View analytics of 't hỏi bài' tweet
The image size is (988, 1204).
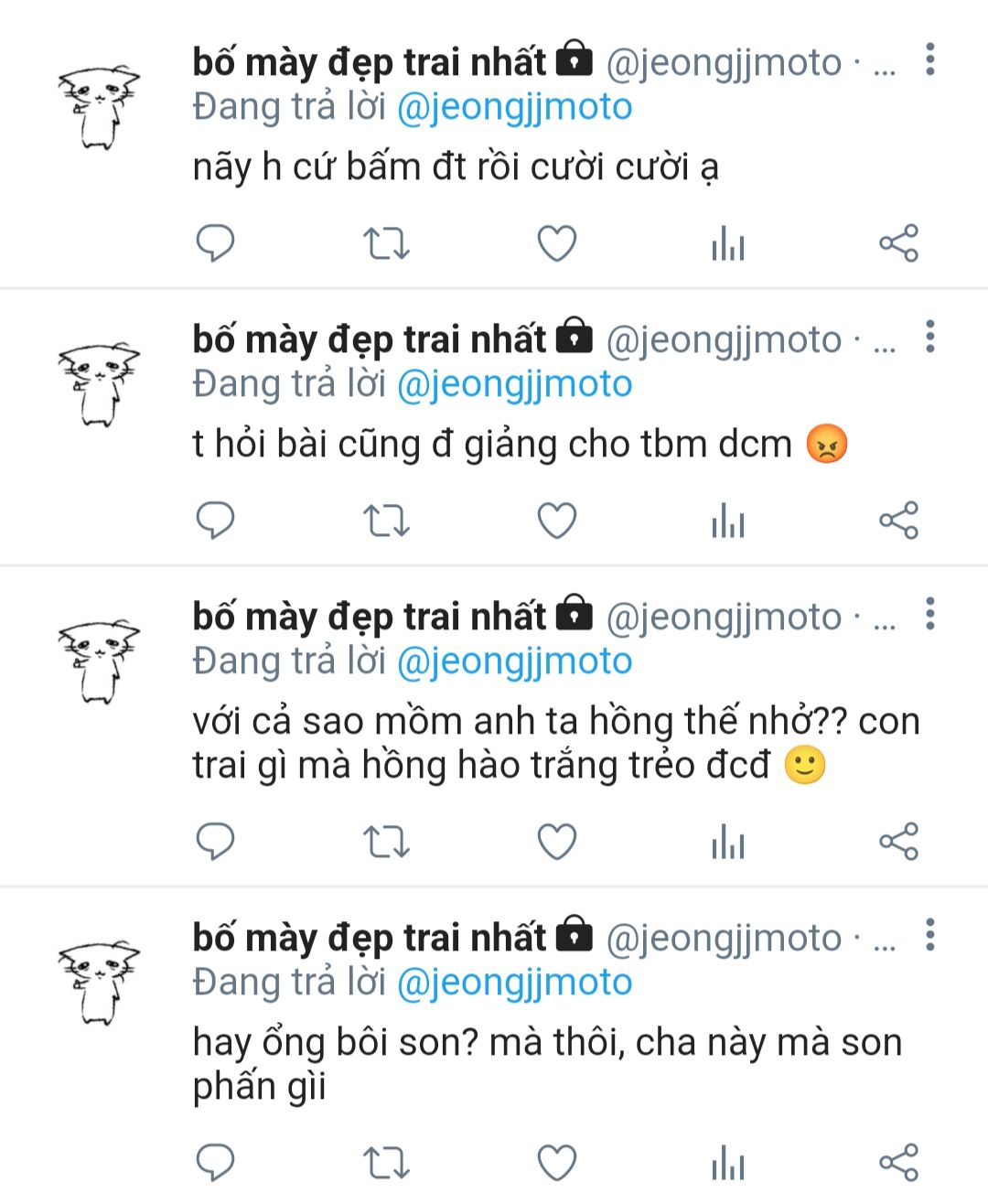[x=728, y=521]
